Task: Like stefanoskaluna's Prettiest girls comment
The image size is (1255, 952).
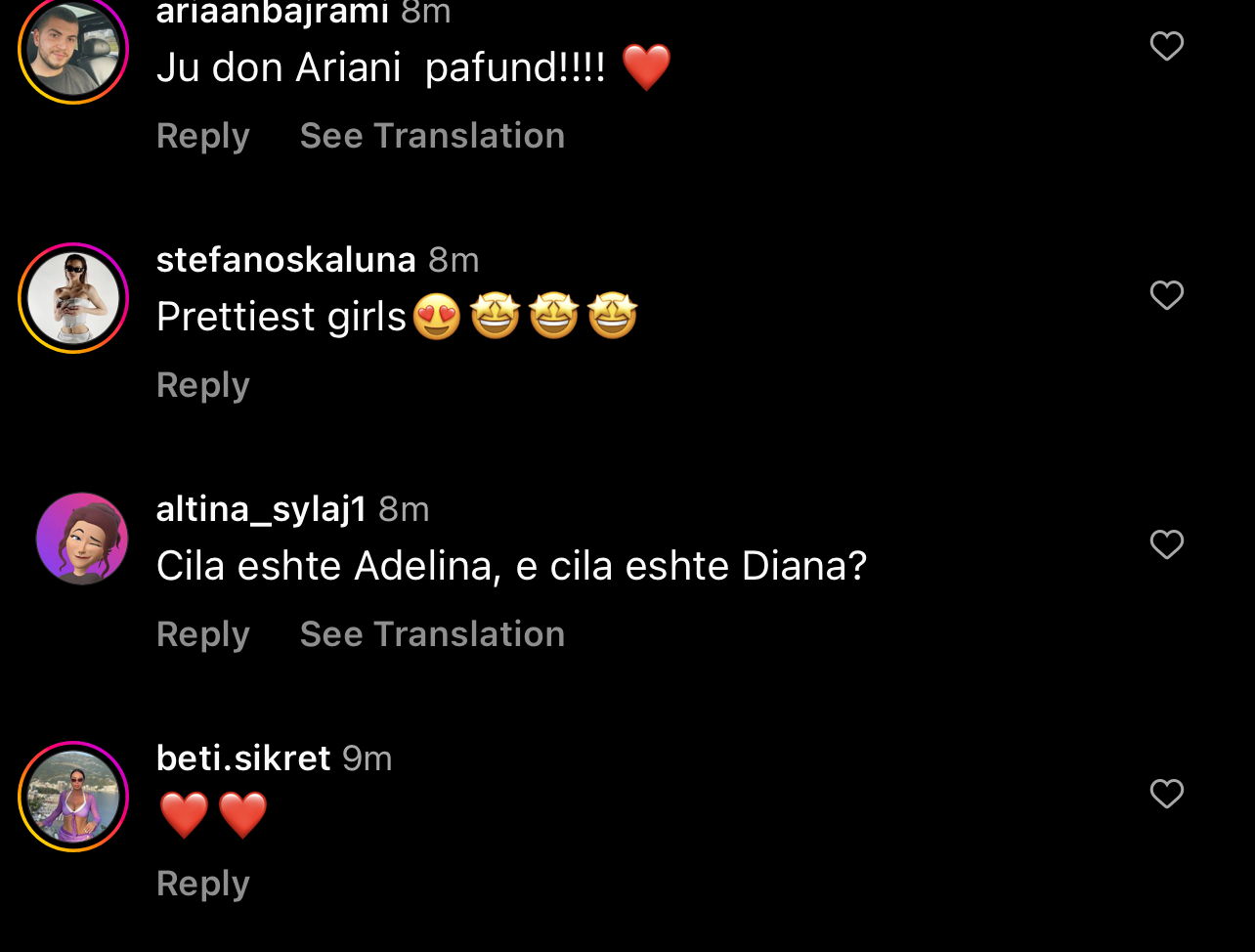Action: point(1166,295)
